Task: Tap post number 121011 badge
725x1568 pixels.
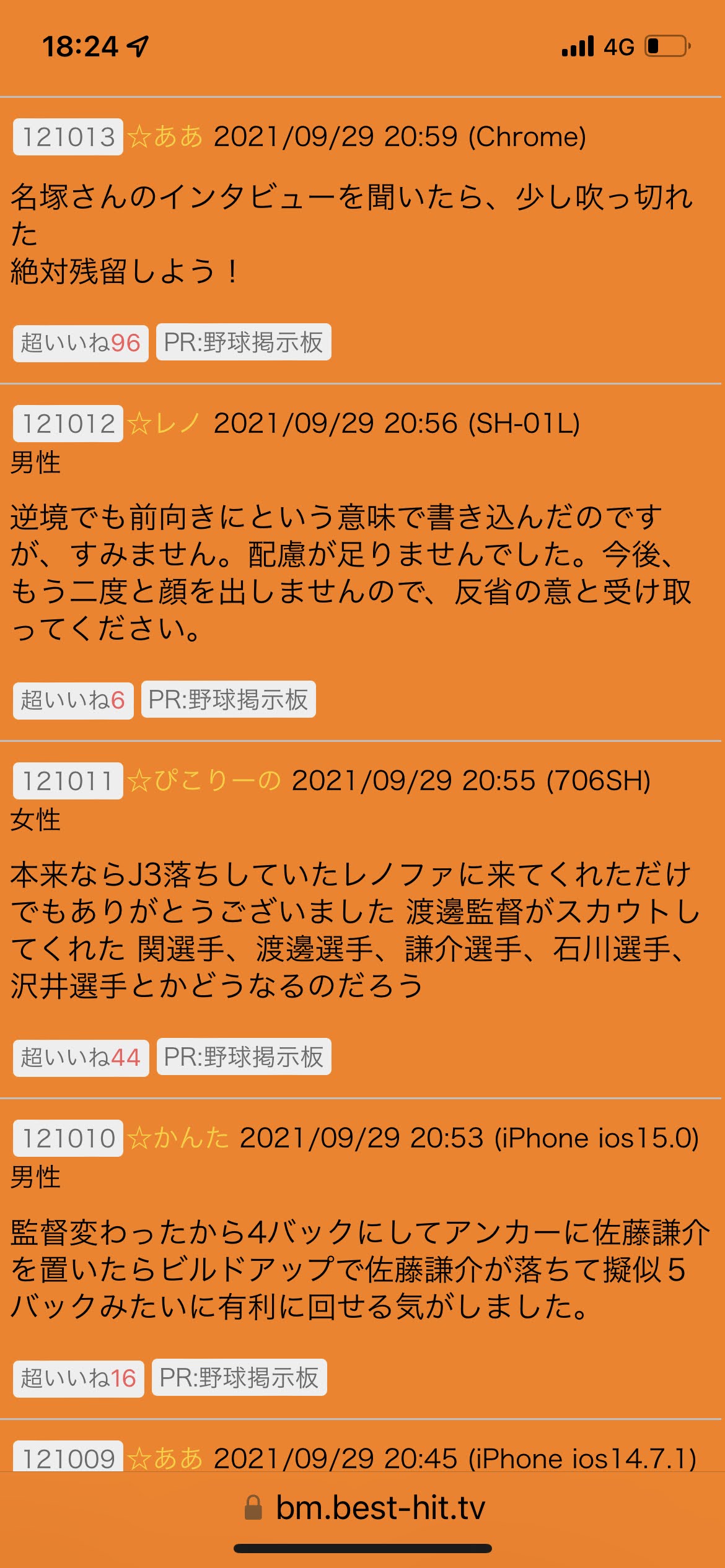Action: point(68,781)
